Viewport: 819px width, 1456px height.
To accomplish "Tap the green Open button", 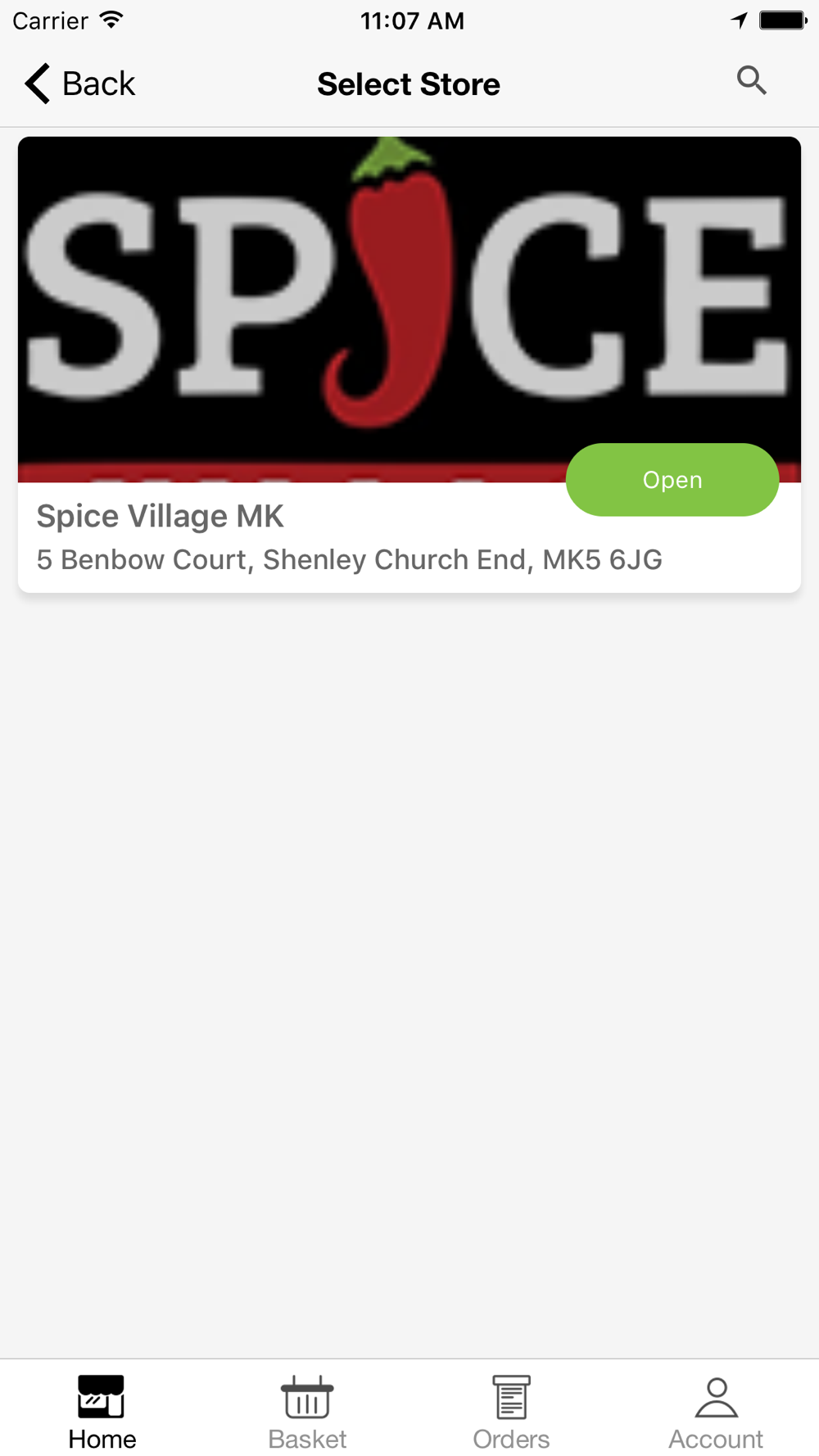I will (672, 480).
